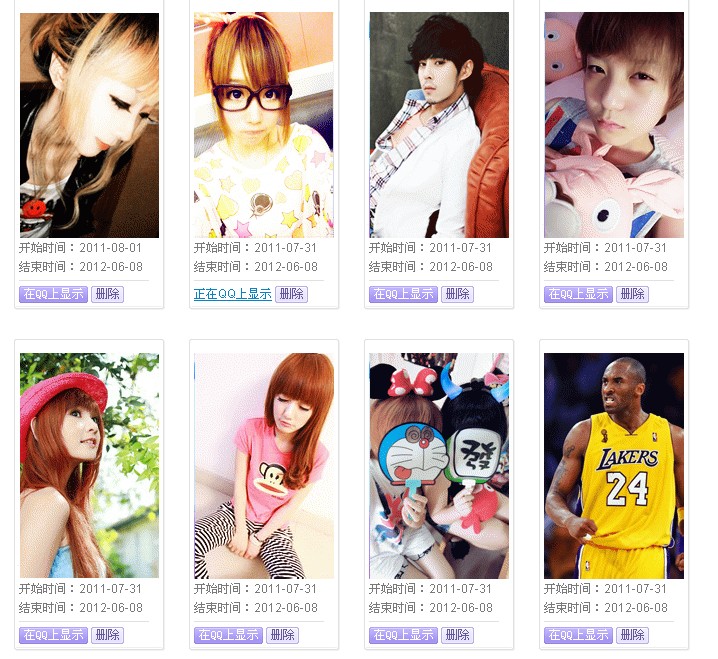The width and height of the screenshot is (718, 659).
Task: Delete the pink hat girl photo
Action: pyautogui.click(x=107, y=635)
